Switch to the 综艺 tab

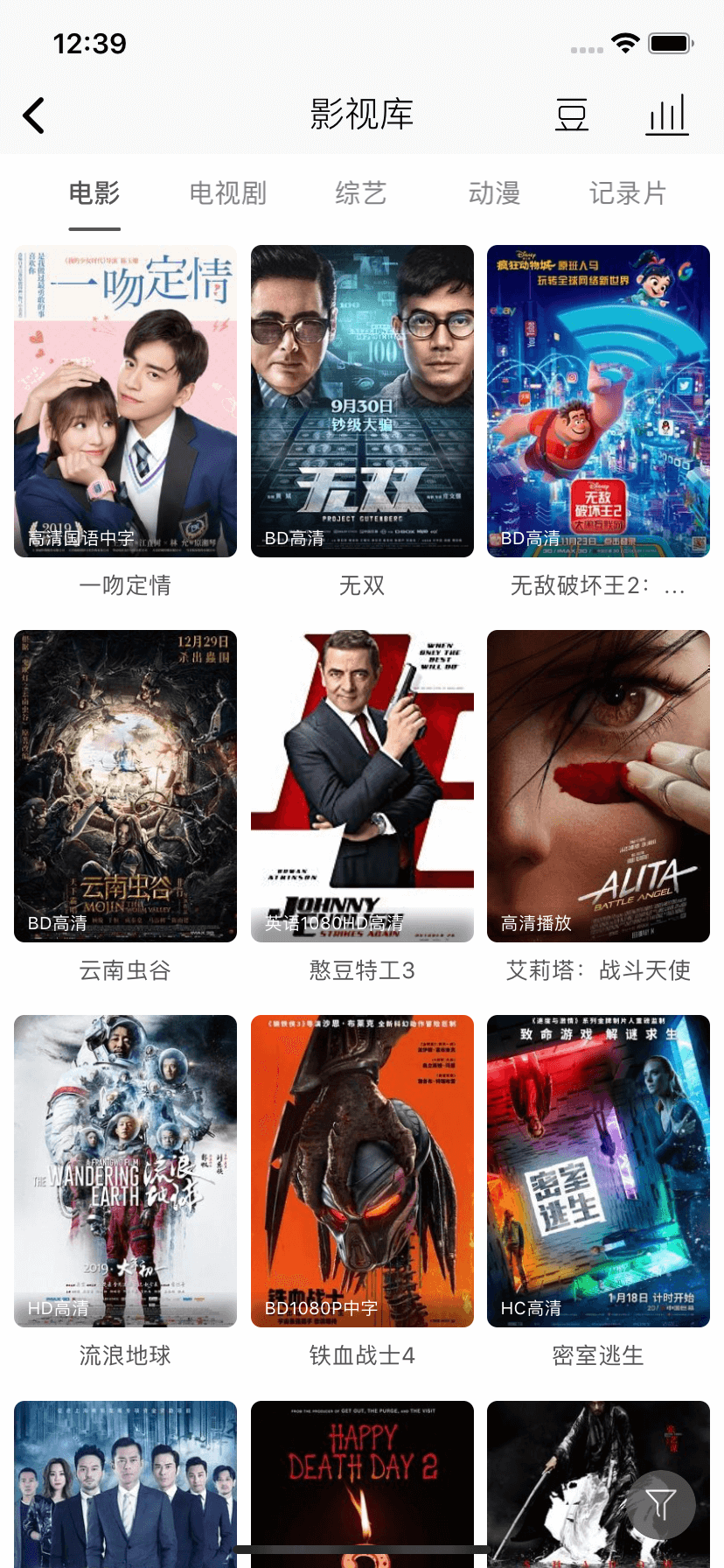(x=360, y=193)
